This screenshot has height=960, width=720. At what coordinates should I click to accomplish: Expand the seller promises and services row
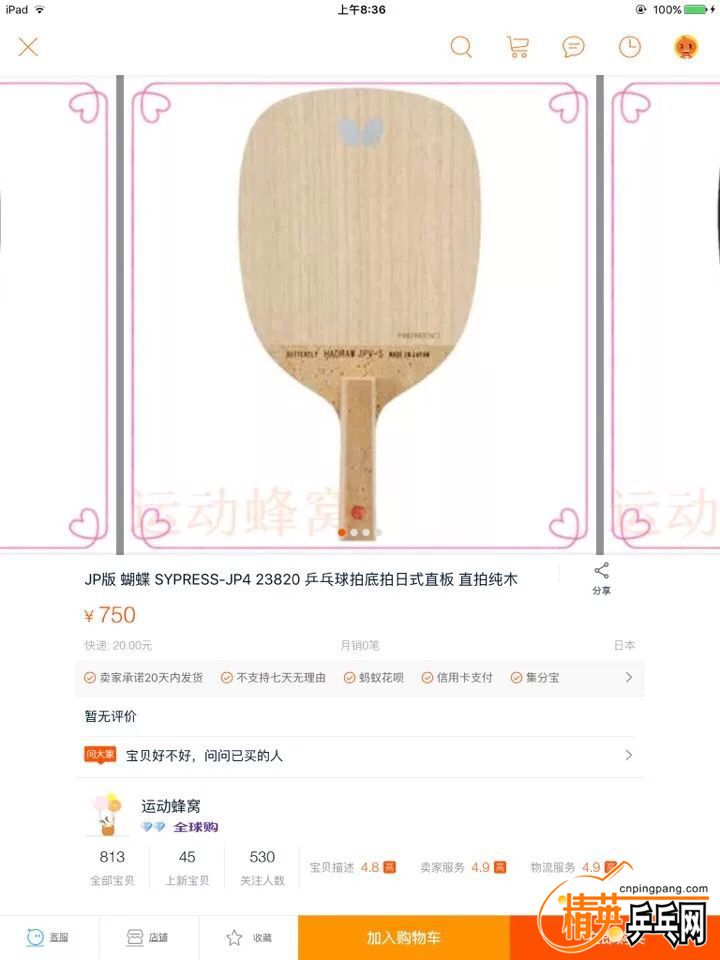pos(628,677)
